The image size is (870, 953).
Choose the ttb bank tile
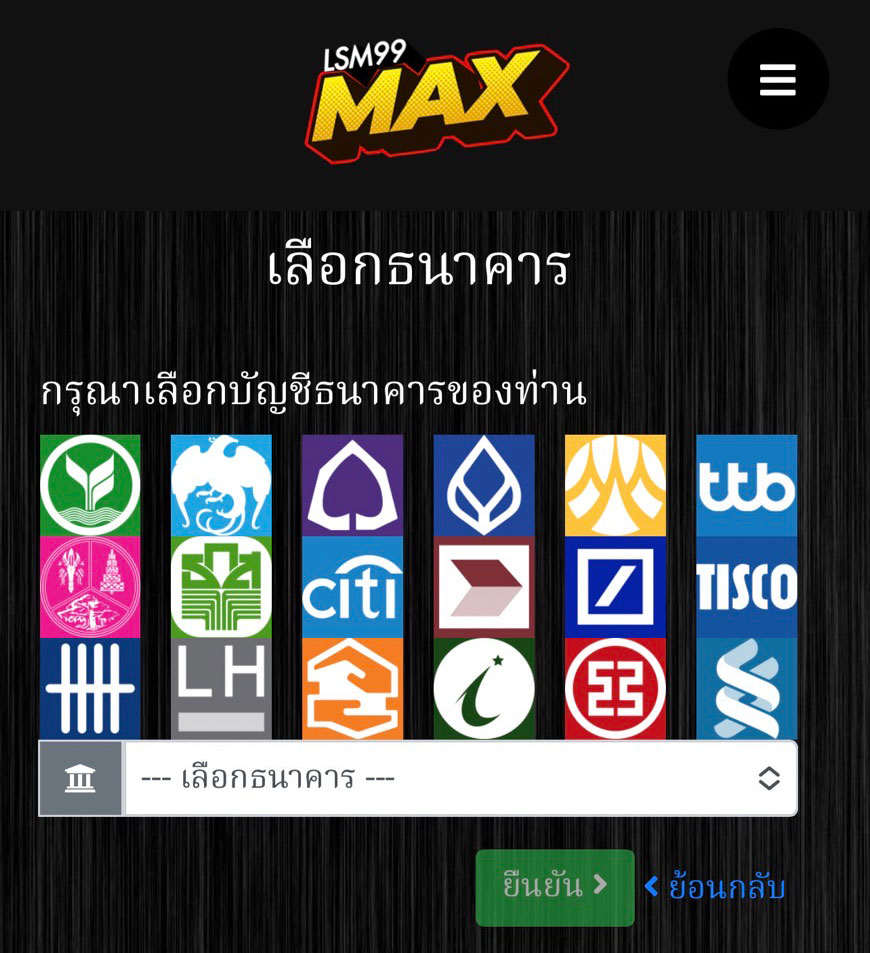click(746, 485)
